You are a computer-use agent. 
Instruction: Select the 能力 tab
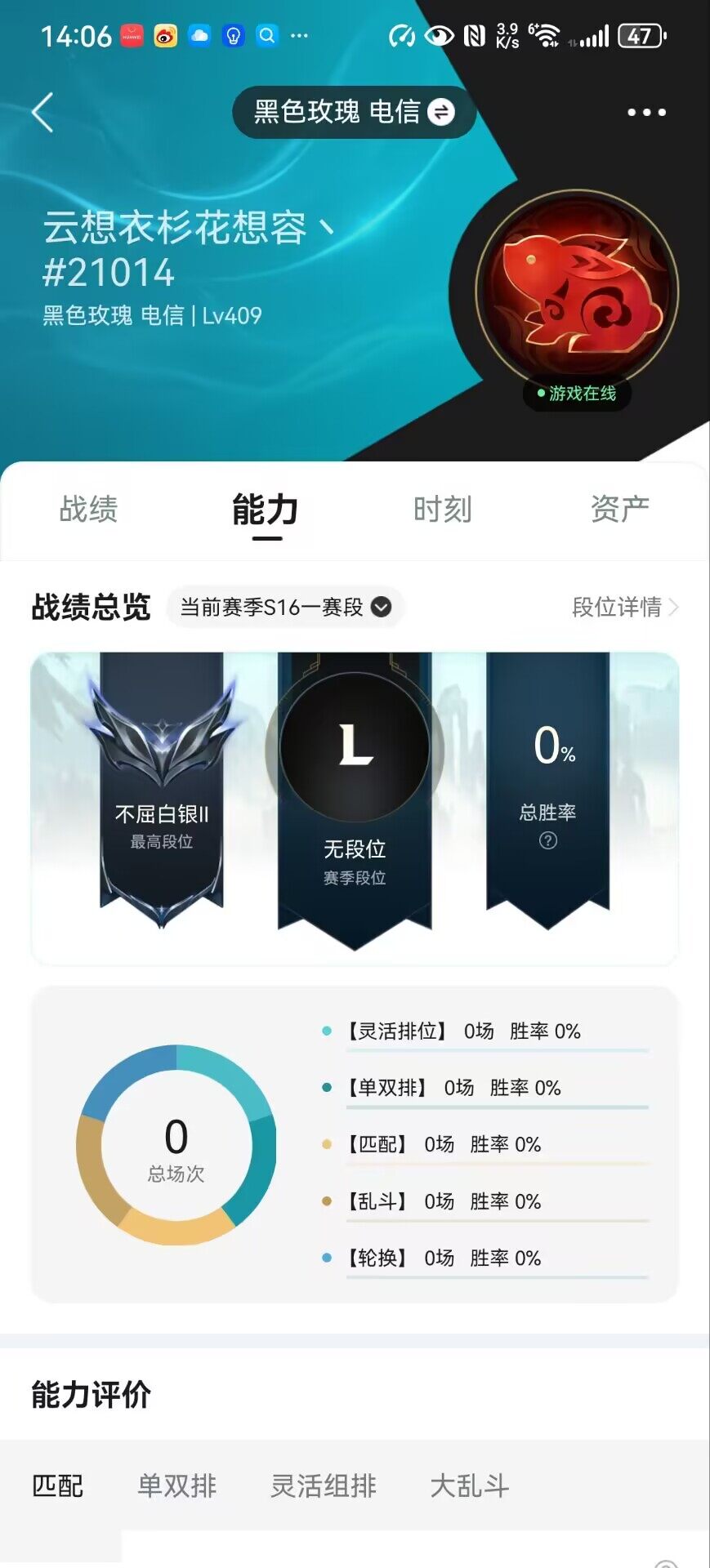pos(266,510)
